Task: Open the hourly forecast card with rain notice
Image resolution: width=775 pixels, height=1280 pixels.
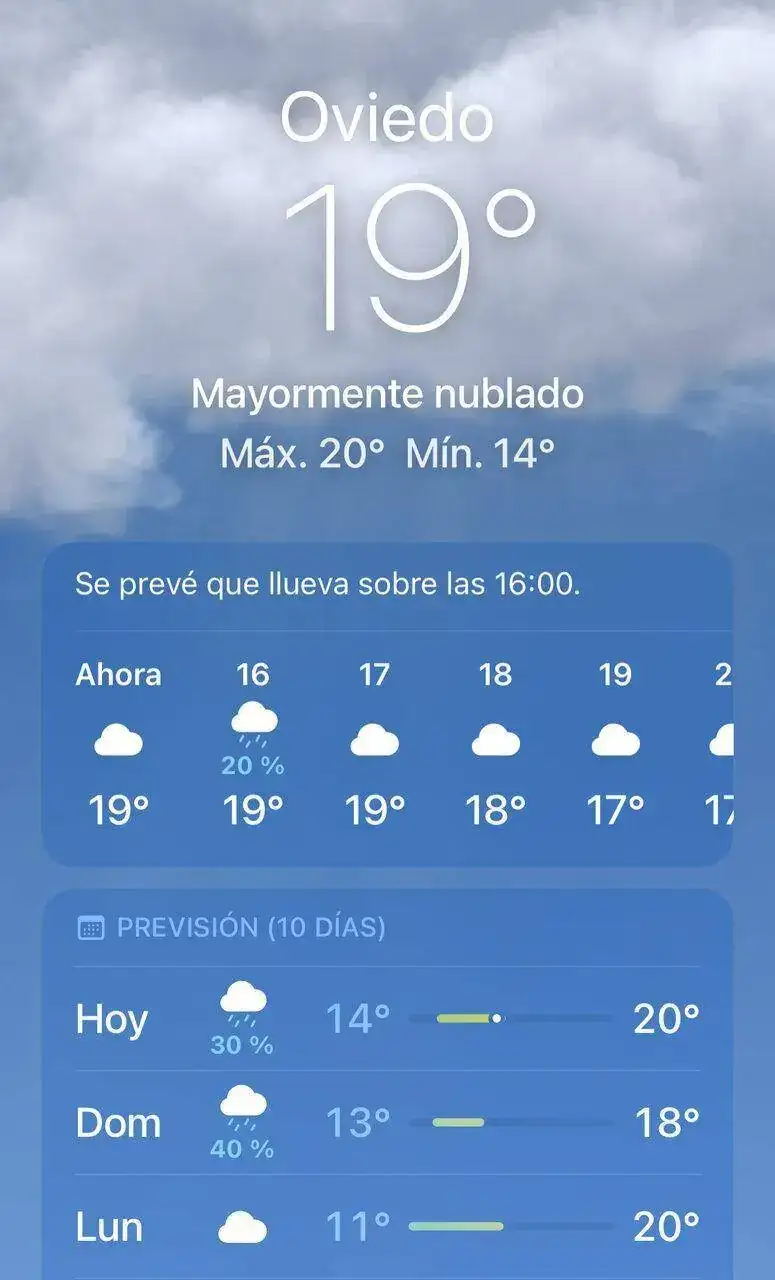Action: (387, 704)
